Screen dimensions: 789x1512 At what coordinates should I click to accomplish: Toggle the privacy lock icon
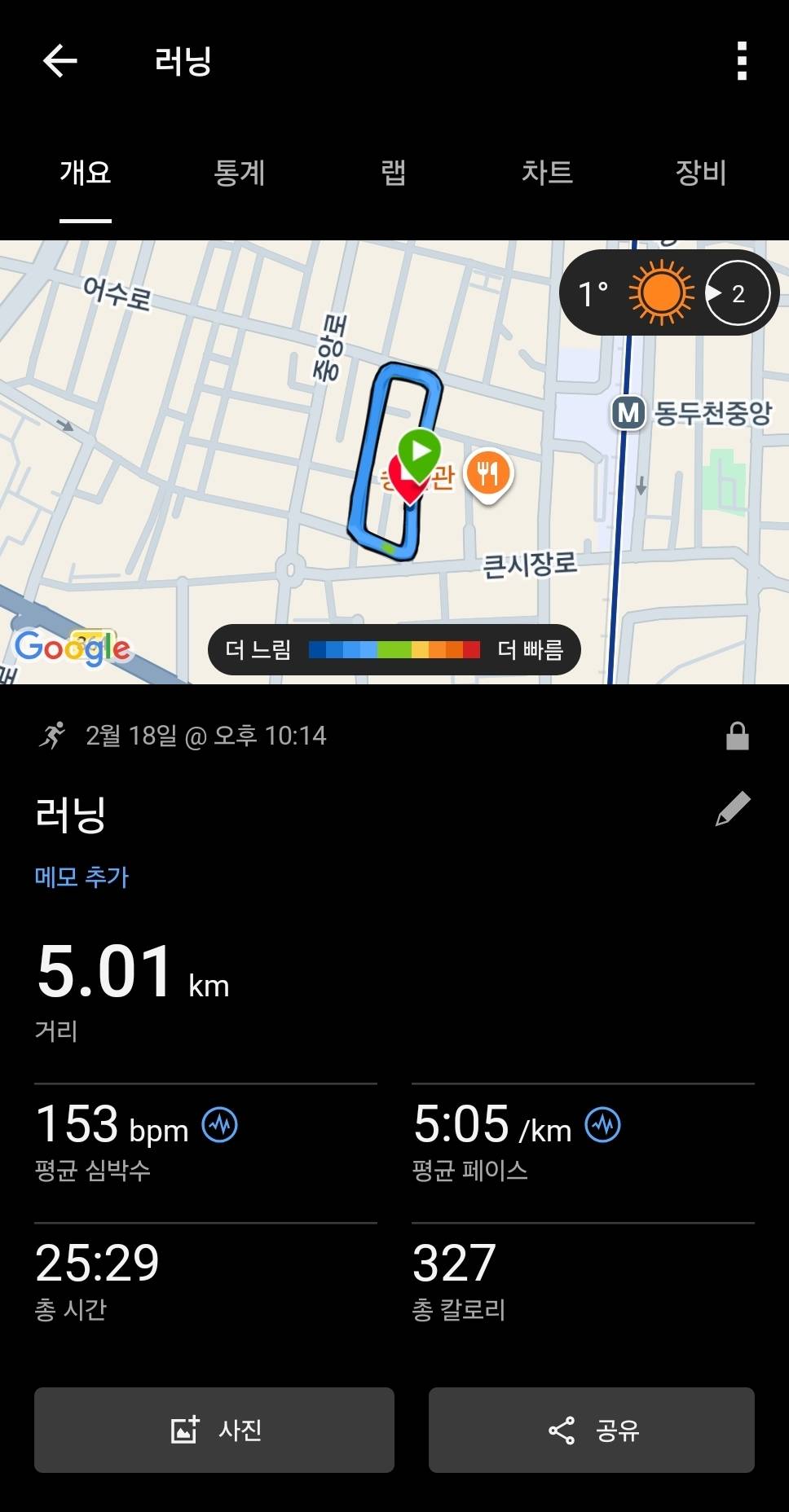click(738, 736)
